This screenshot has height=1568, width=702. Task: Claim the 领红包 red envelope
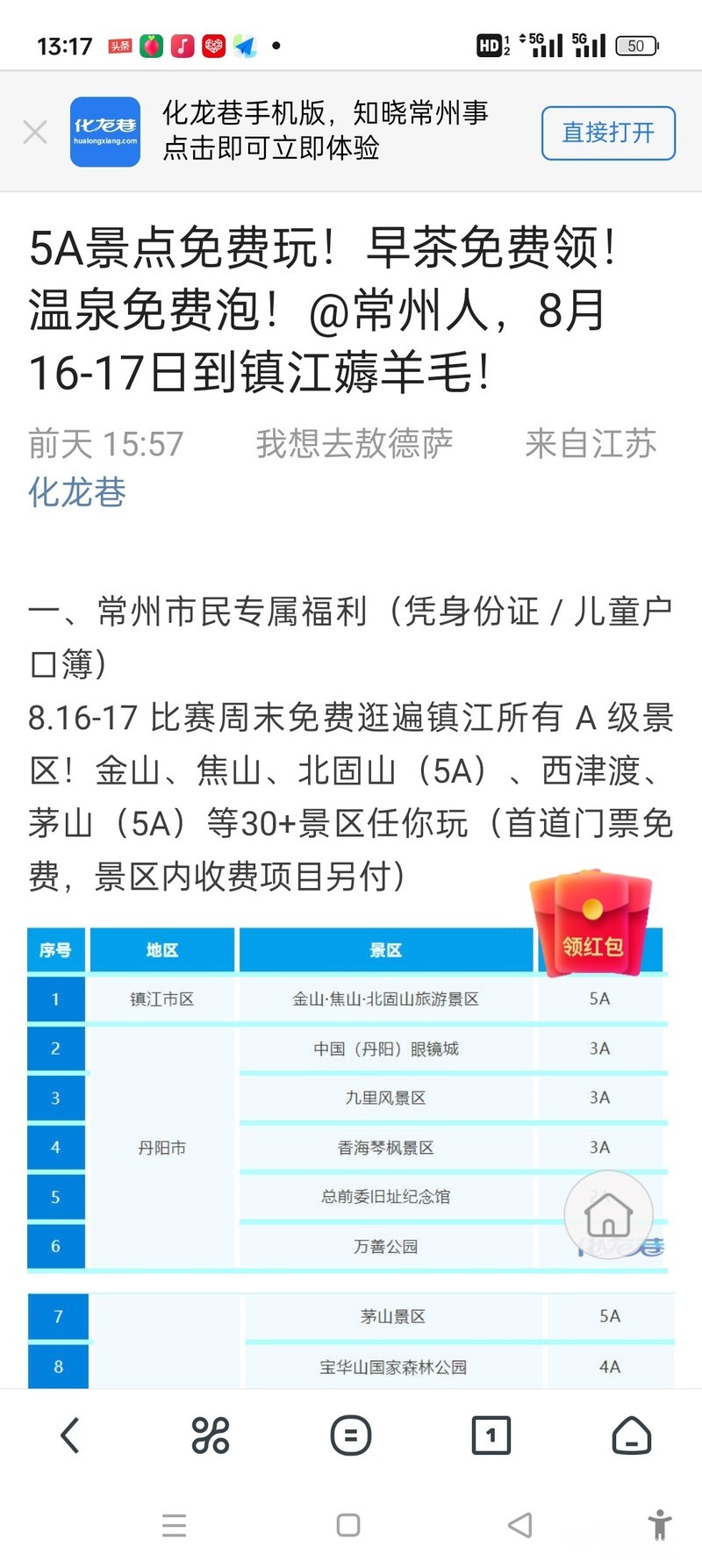(592, 926)
